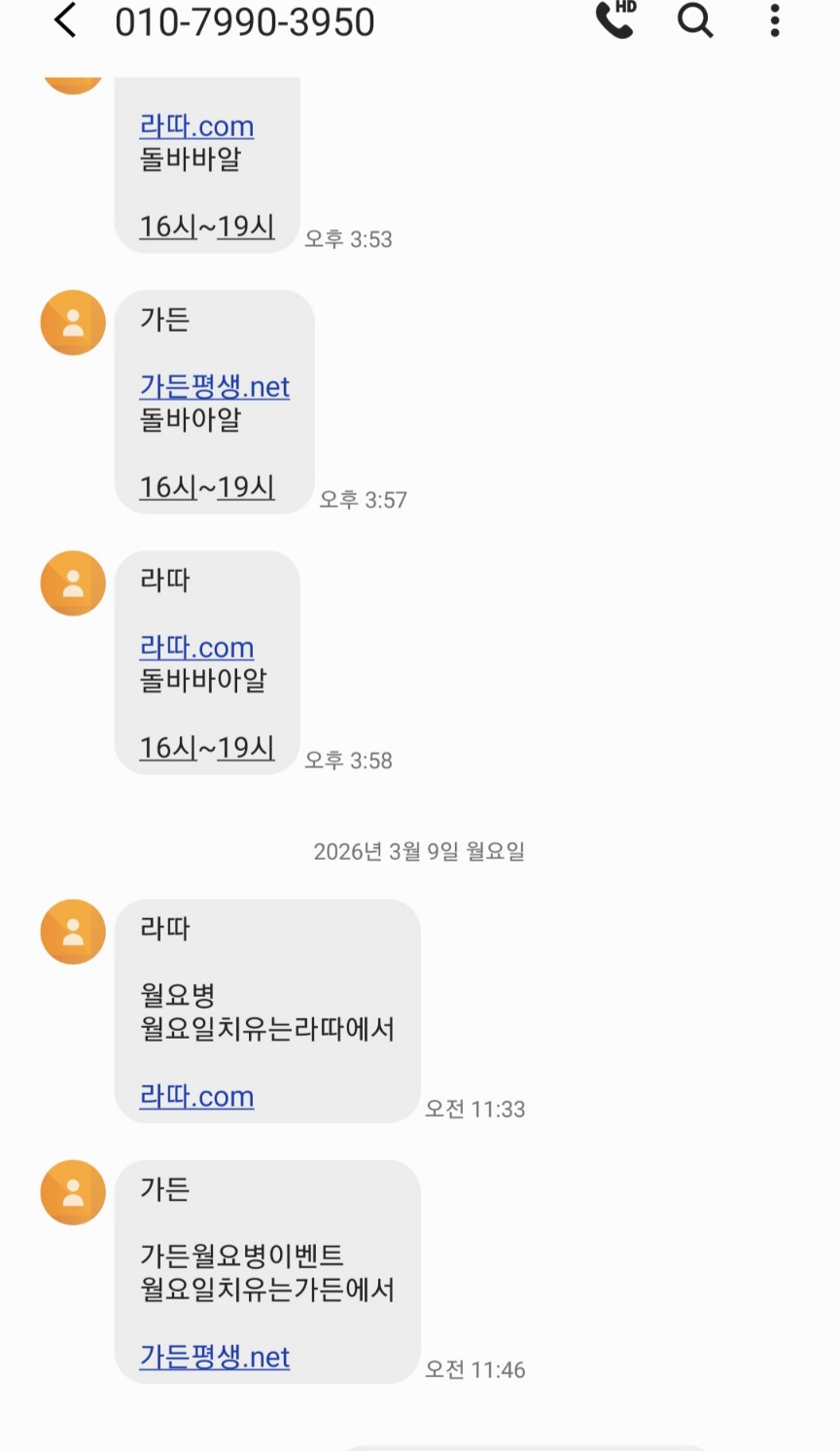Tap 16시~19시 time link in 3:58 message

click(x=206, y=748)
